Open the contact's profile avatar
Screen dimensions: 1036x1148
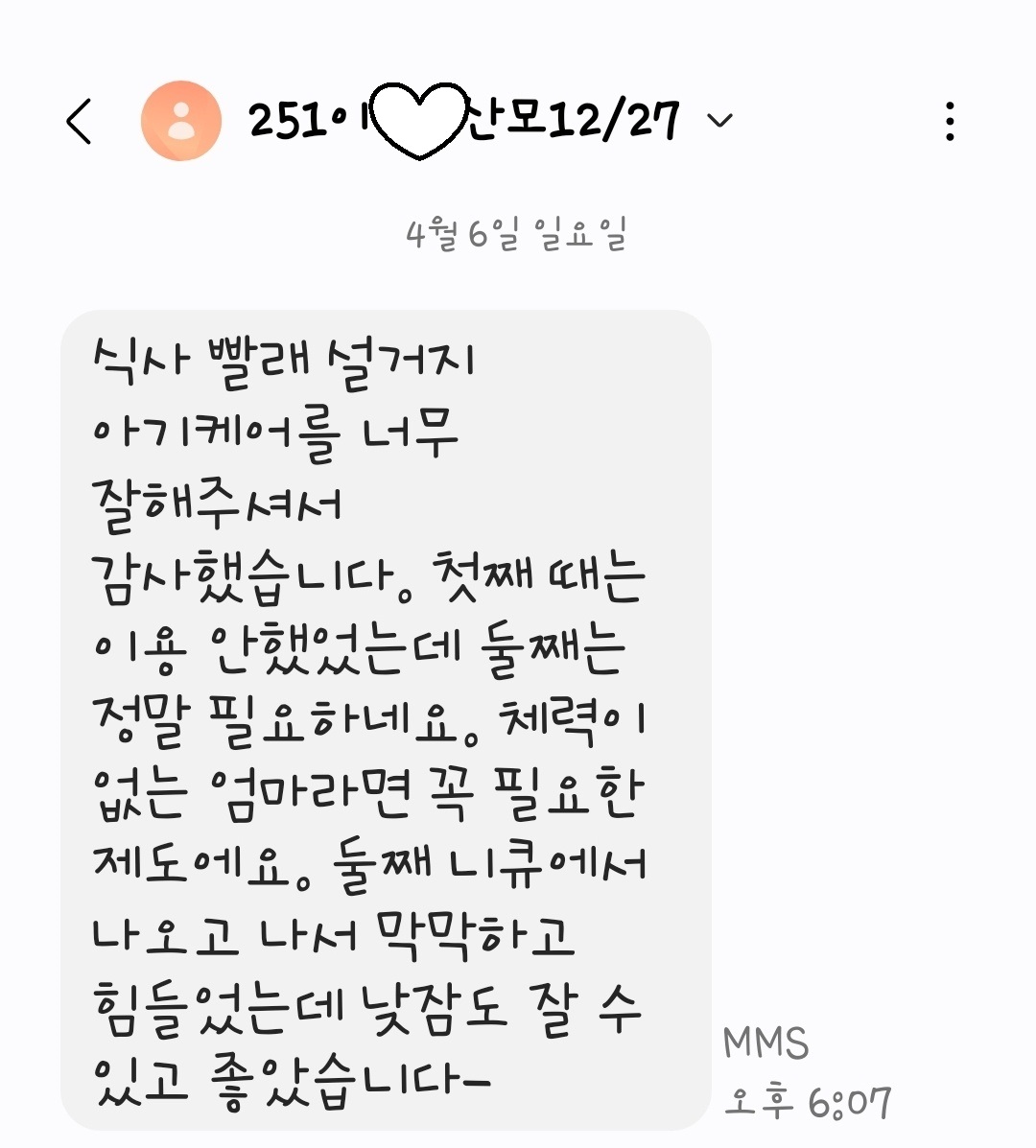click(x=180, y=121)
